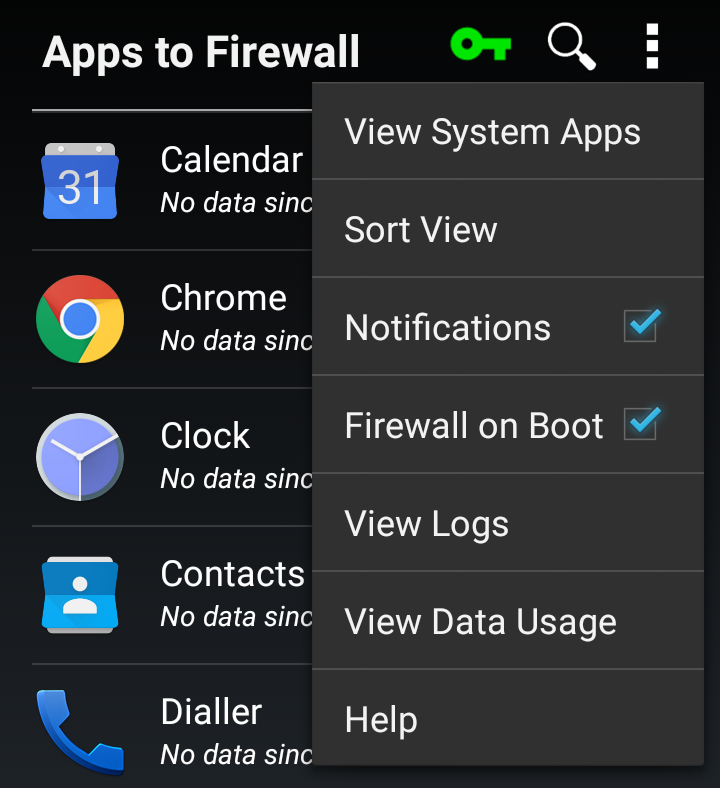Open the Sort View option
This screenshot has height=788, width=720.
tap(421, 230)
